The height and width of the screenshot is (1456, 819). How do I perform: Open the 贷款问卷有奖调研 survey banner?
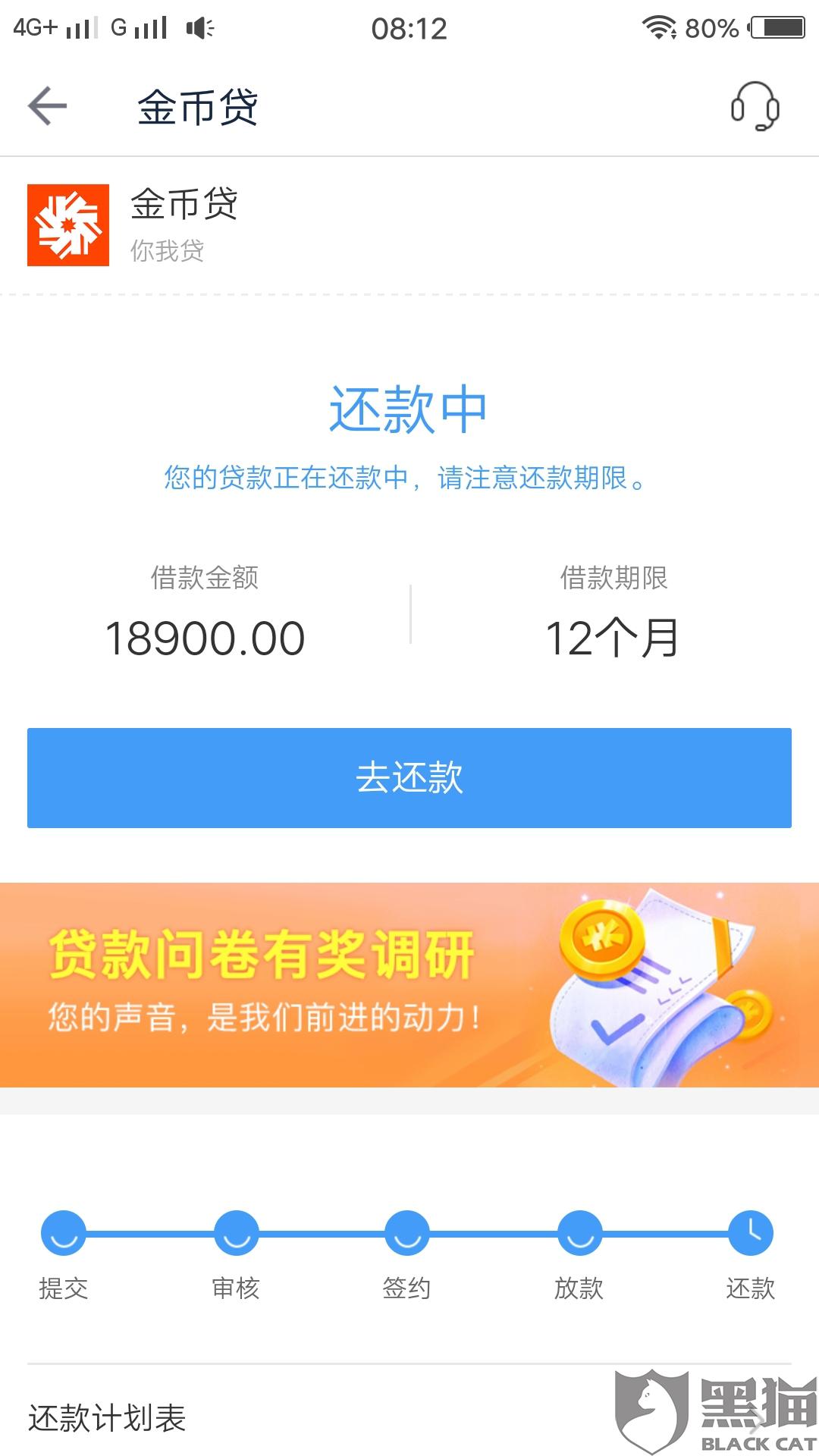(x=409, y=984)
